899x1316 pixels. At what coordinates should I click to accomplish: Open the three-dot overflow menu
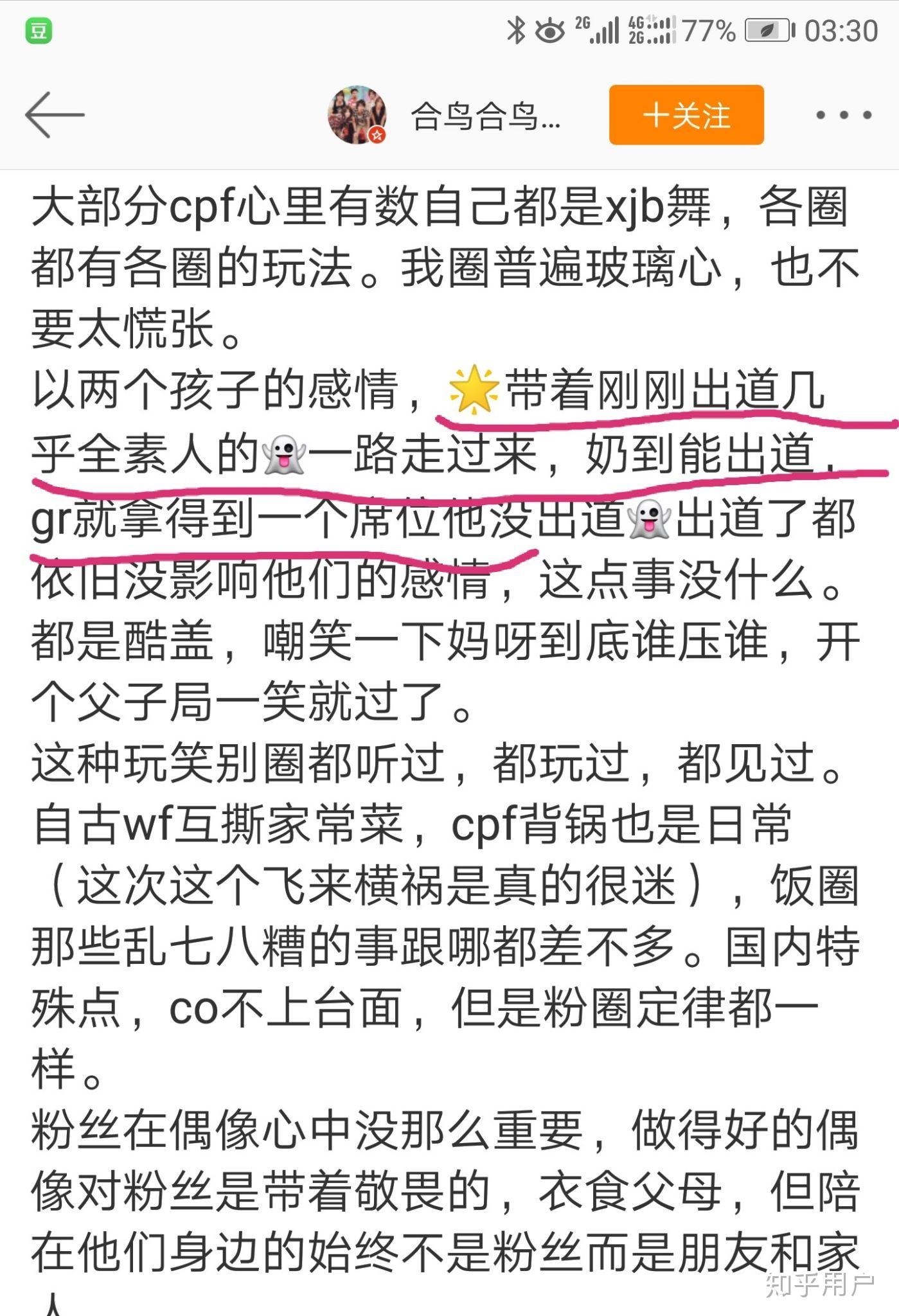843,116
